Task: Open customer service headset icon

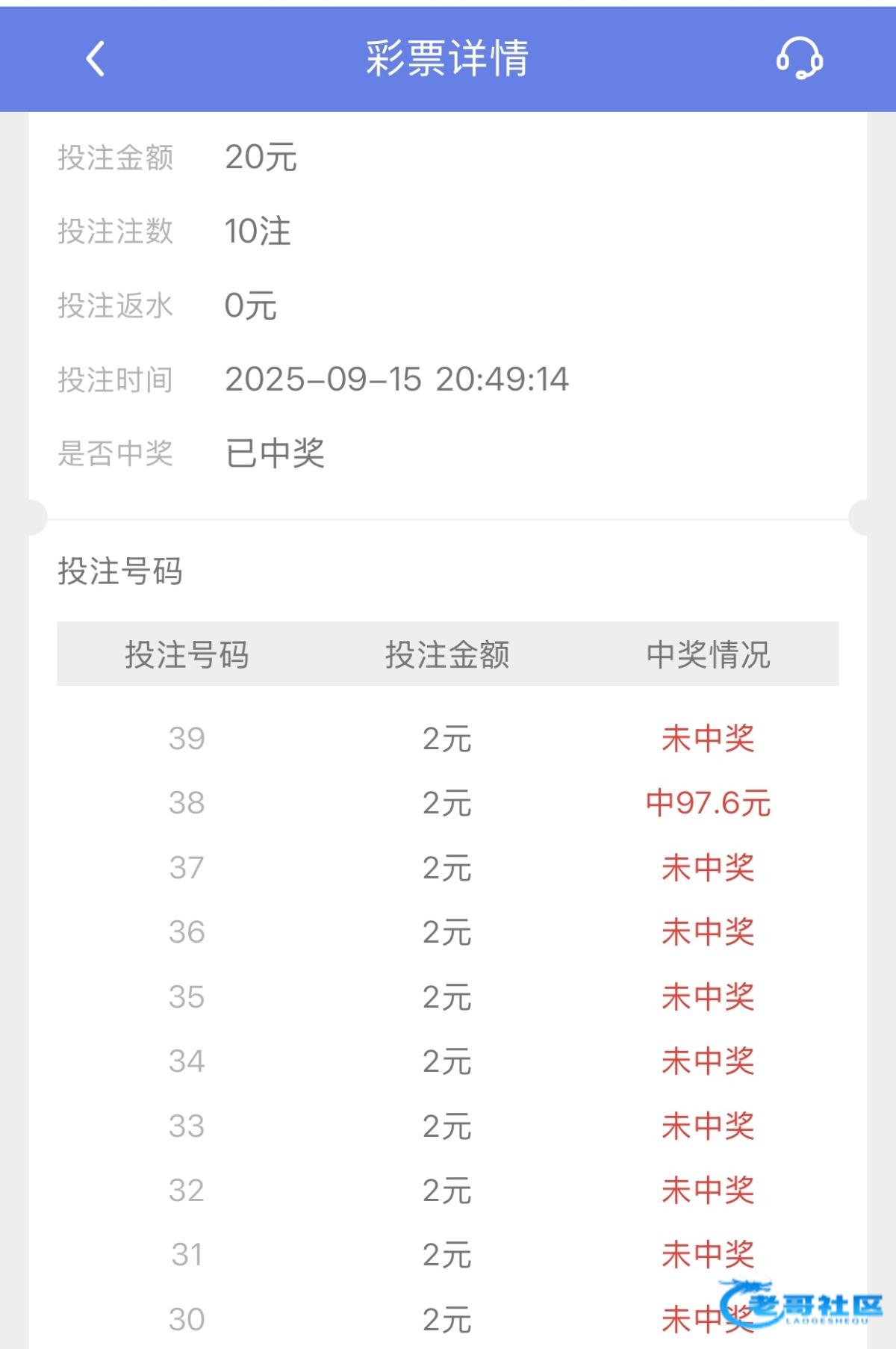Action: click(799, 58)
